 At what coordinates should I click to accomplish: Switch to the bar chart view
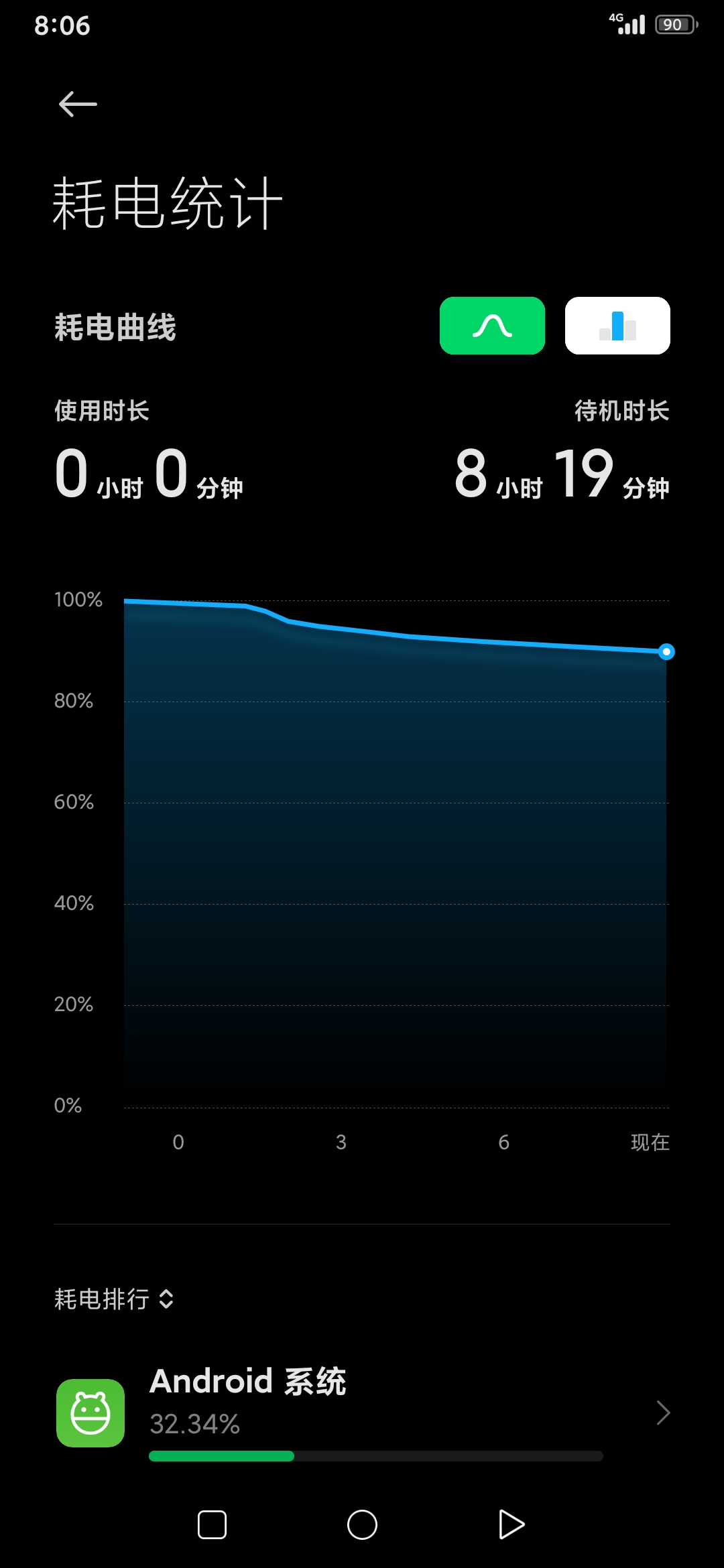617,326
